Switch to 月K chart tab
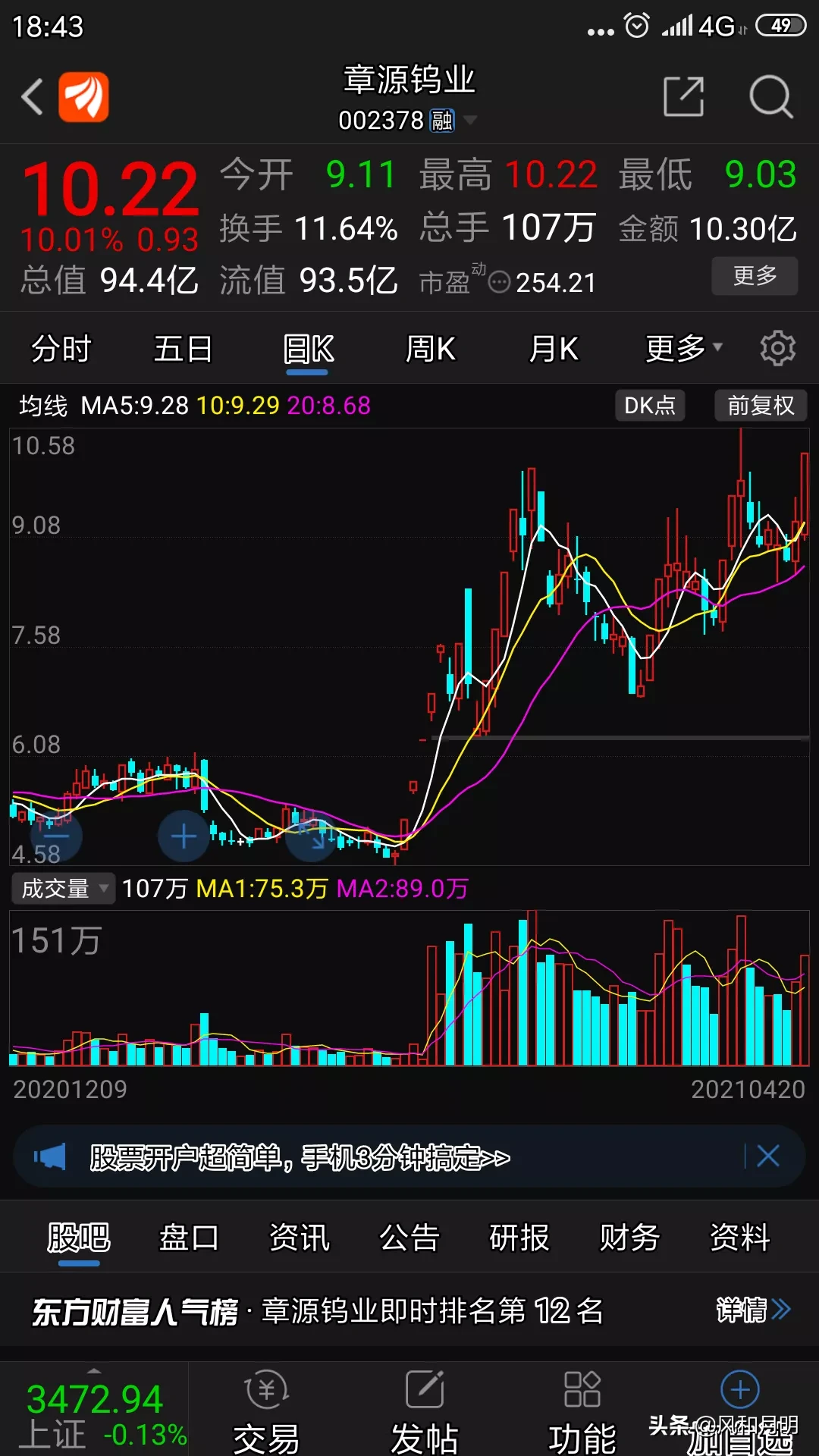The image size is (819, 1456). pos(554,350)
